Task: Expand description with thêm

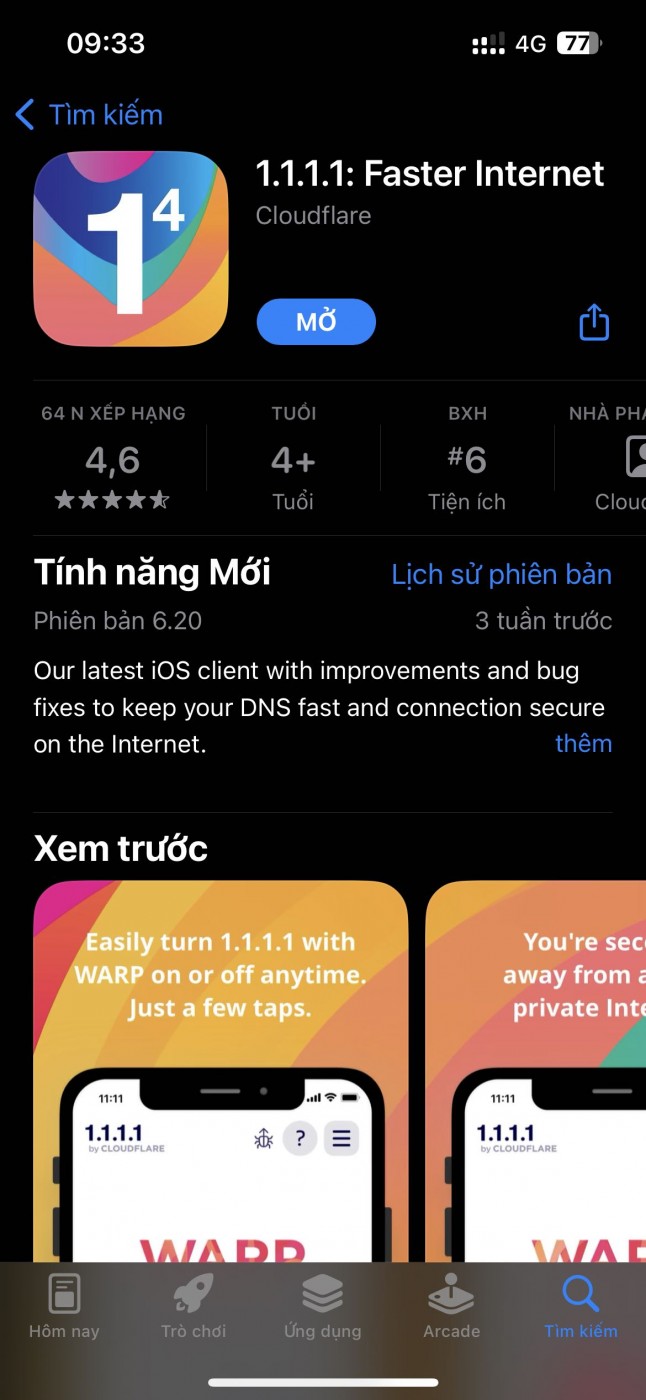Action: pyautogui.click(x=583, y=743)
